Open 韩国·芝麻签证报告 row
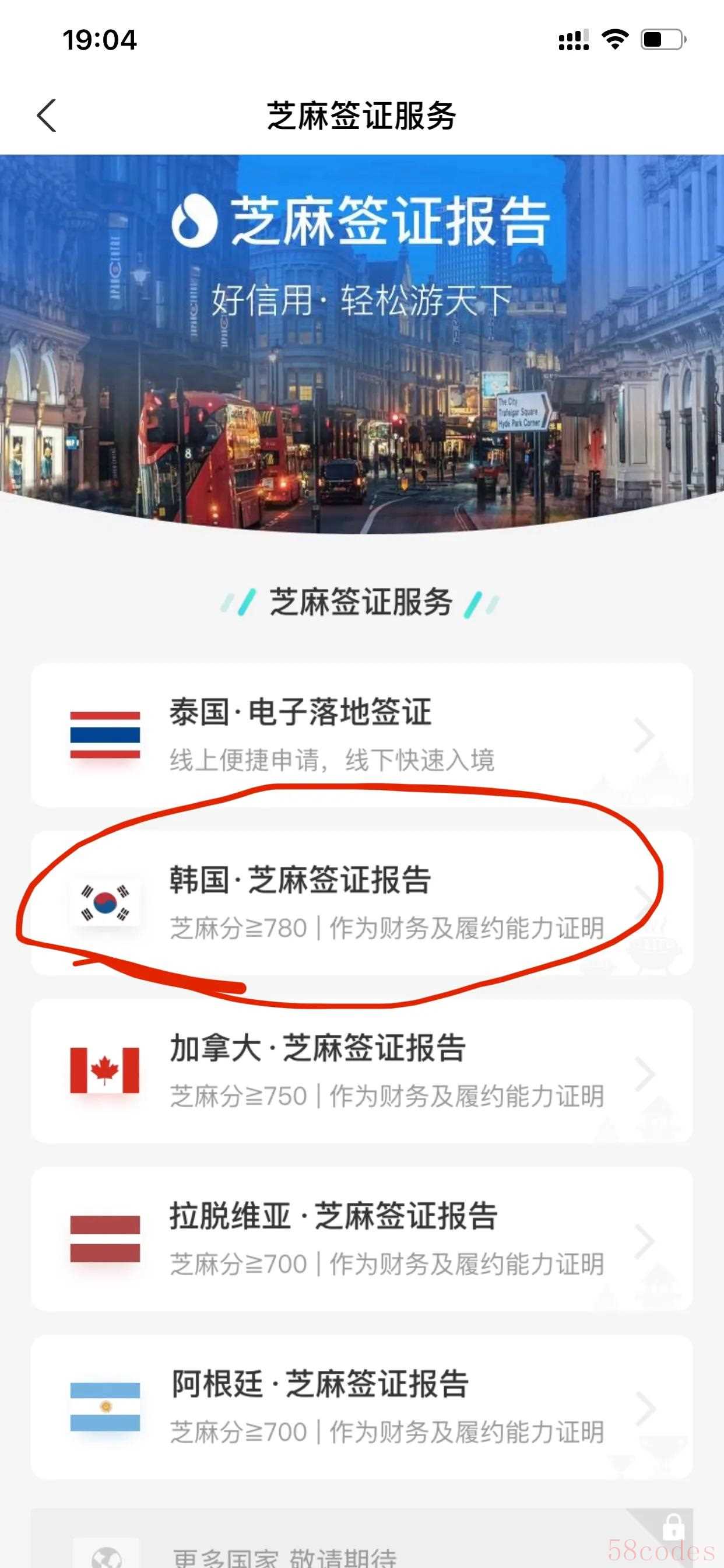 [361, 902]
